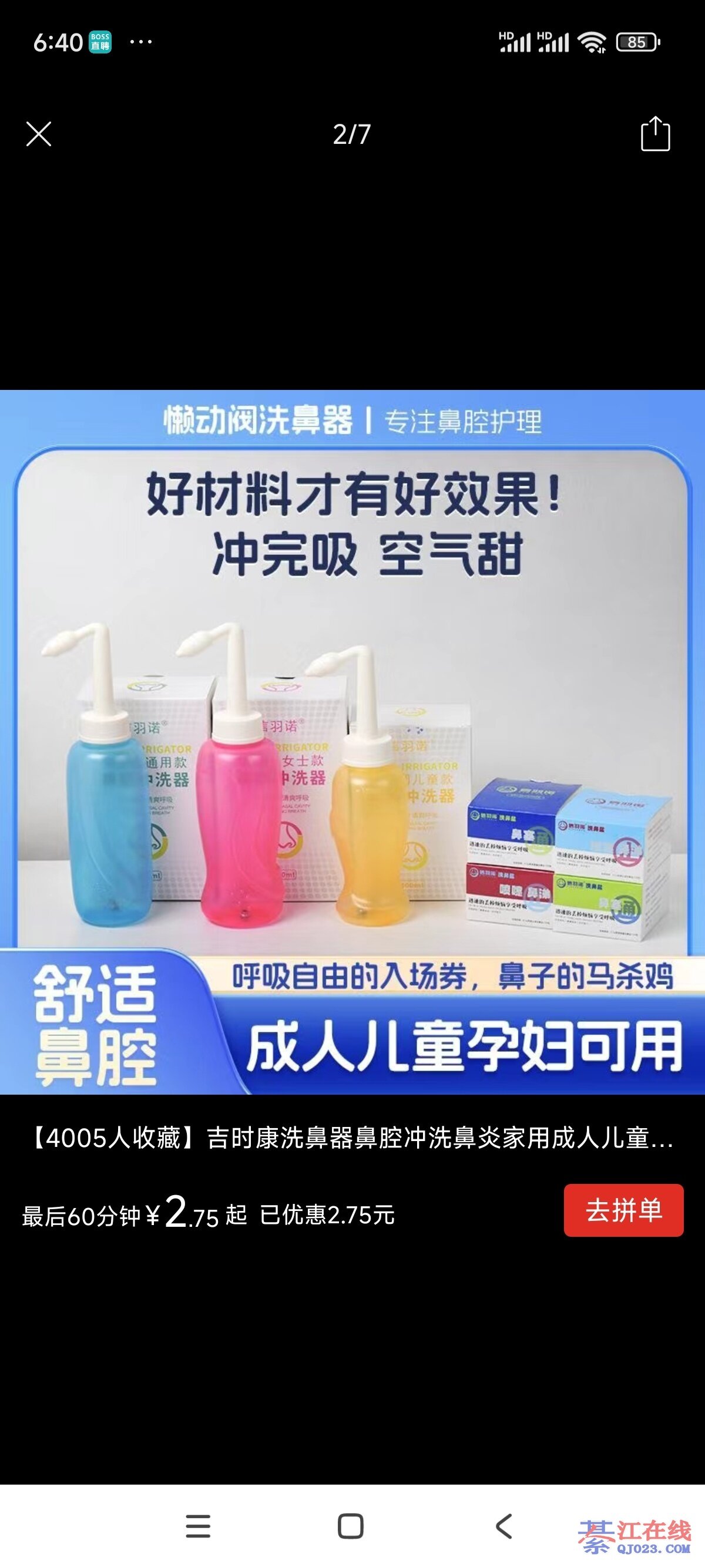
Task: Tap the 去拼单 button
Action: (x=623, y=1210)
